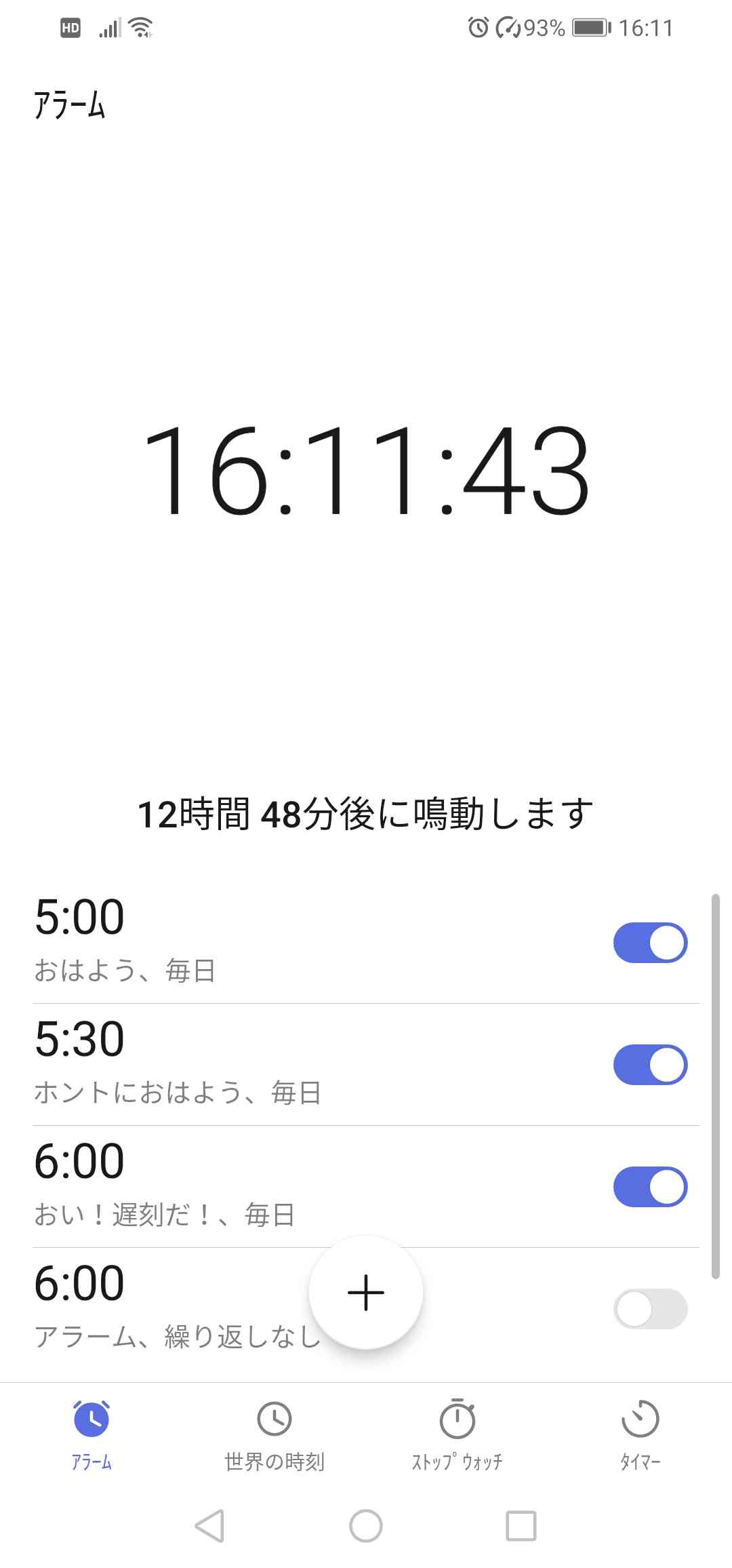
Task: Go to the home screen
Action: pos(366,1526)
